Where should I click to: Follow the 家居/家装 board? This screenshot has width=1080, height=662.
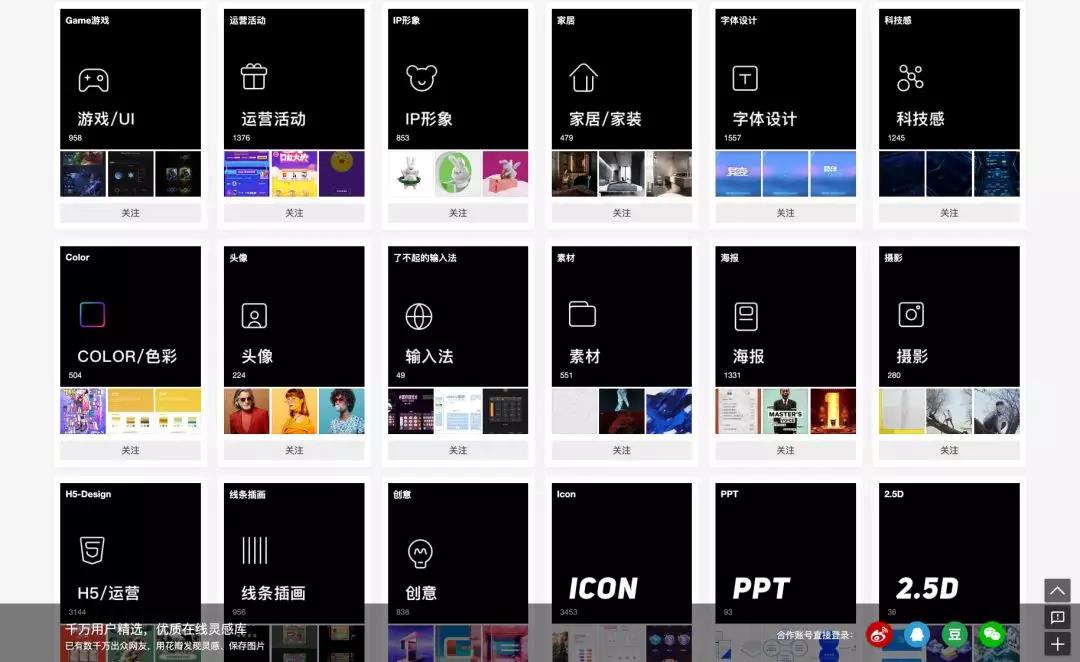point(622,213)
